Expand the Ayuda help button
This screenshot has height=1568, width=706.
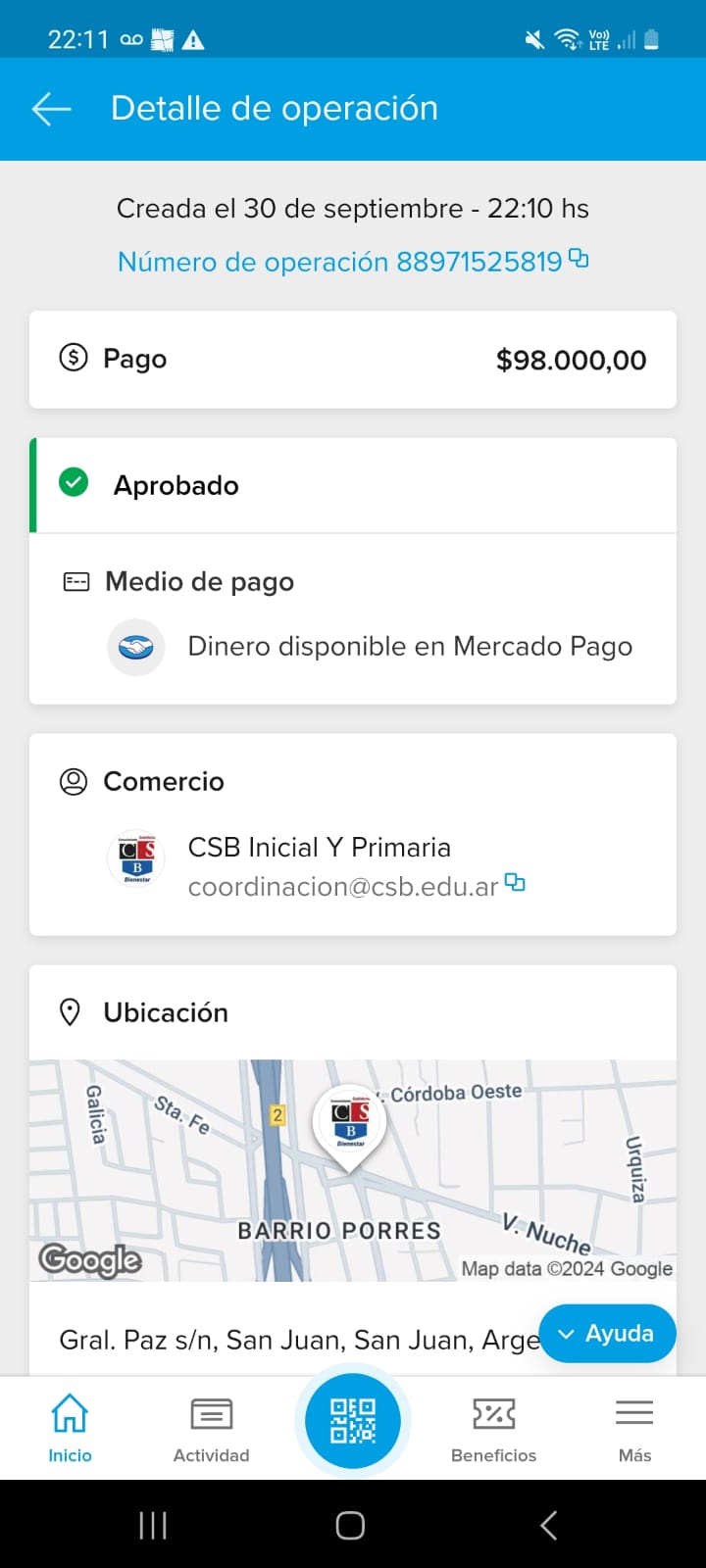point(607,1333)
